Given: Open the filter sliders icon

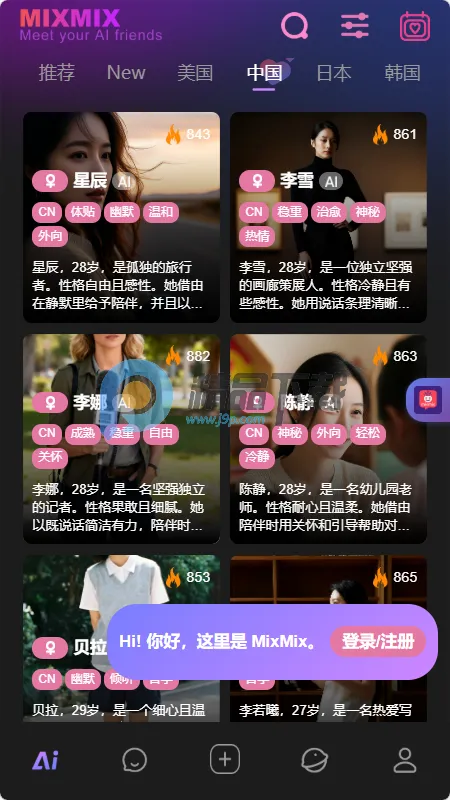Looking at the screenshot, I should pyautogui.click(x=355, y=26).
